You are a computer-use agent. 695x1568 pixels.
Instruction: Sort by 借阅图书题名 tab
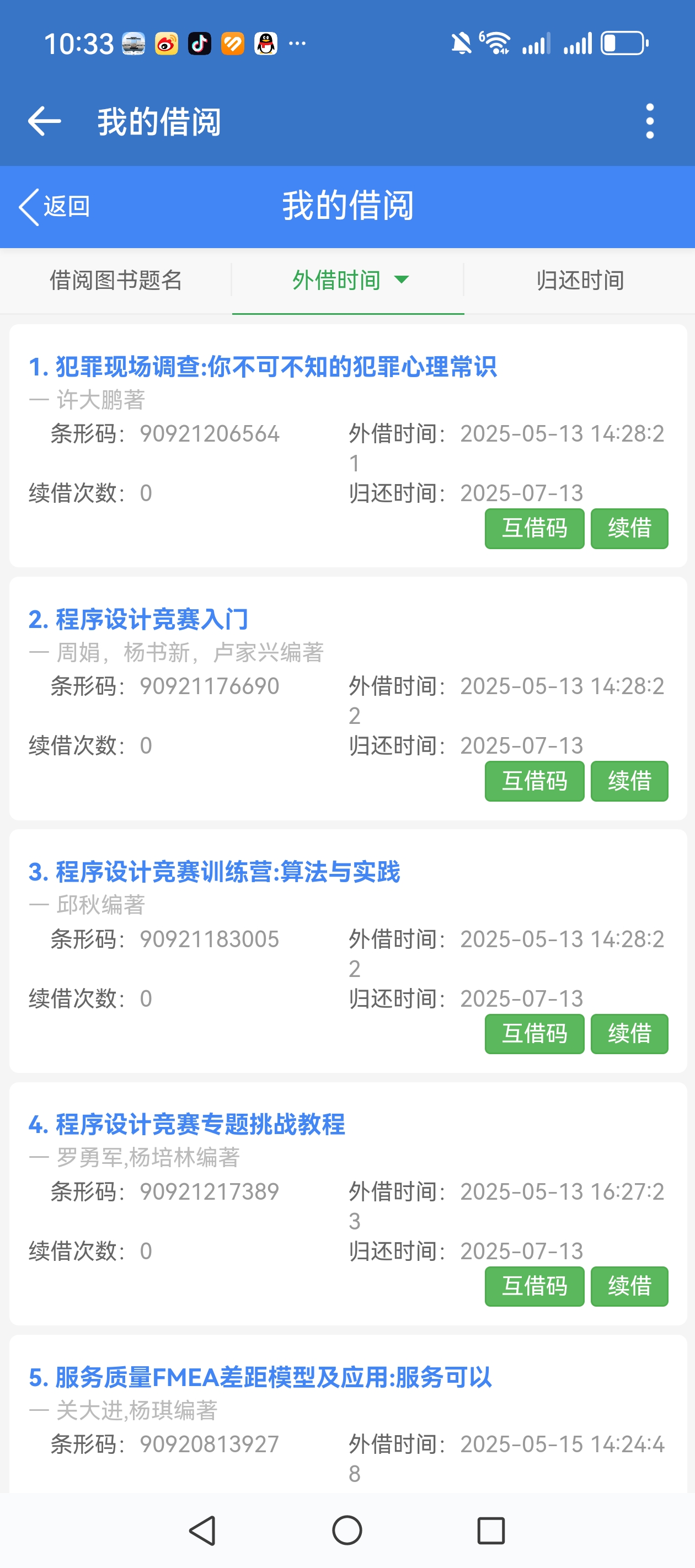tap(116, 281)
